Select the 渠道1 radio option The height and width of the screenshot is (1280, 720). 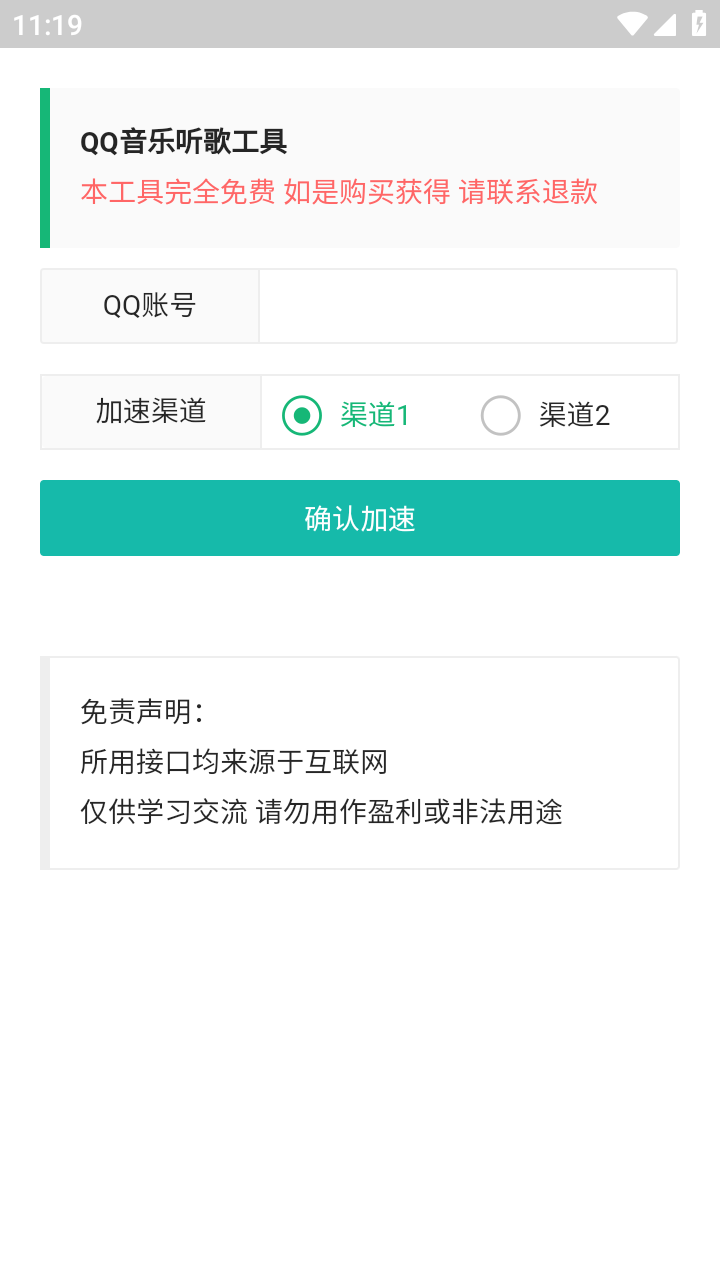point(346,415)
